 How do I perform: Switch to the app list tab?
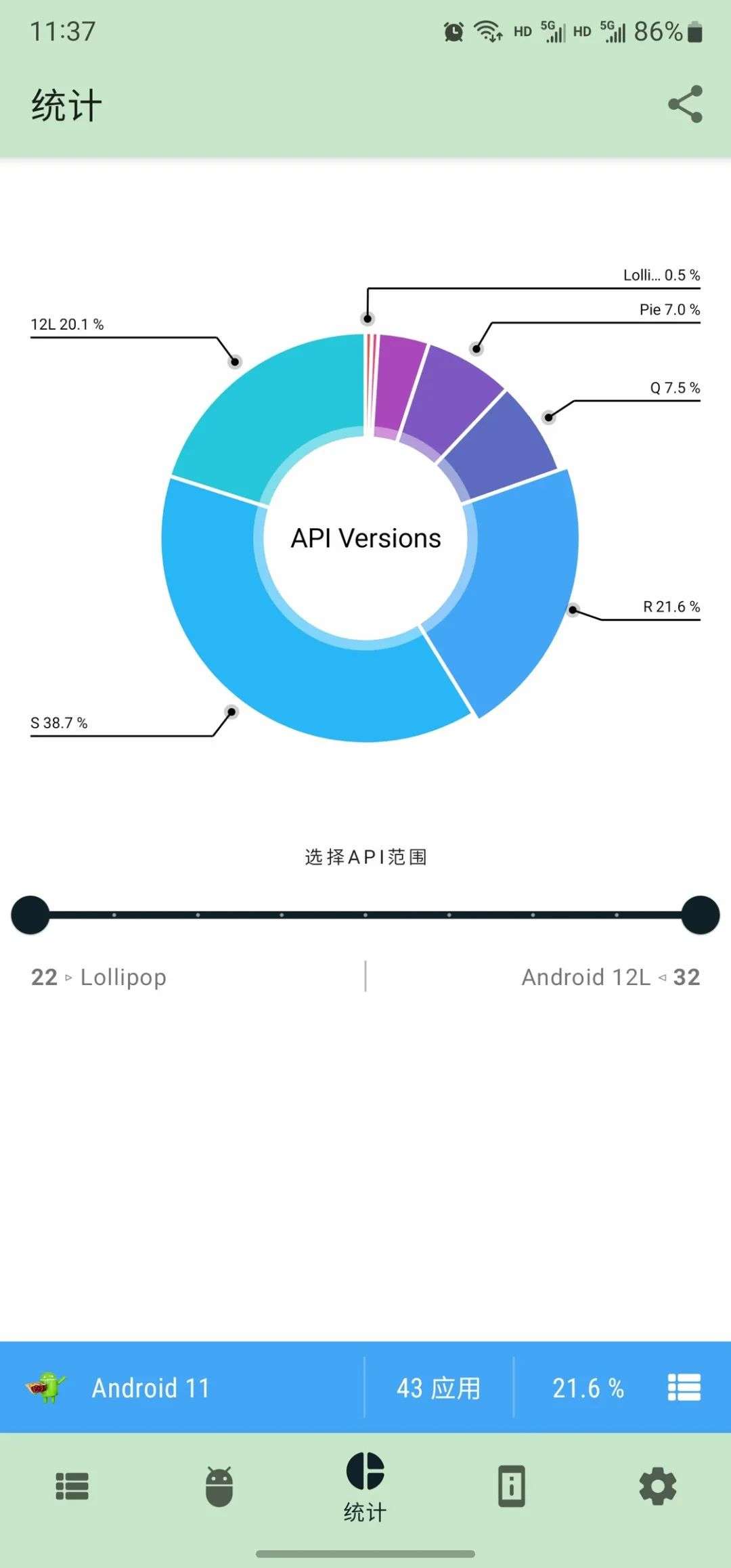72,1487
